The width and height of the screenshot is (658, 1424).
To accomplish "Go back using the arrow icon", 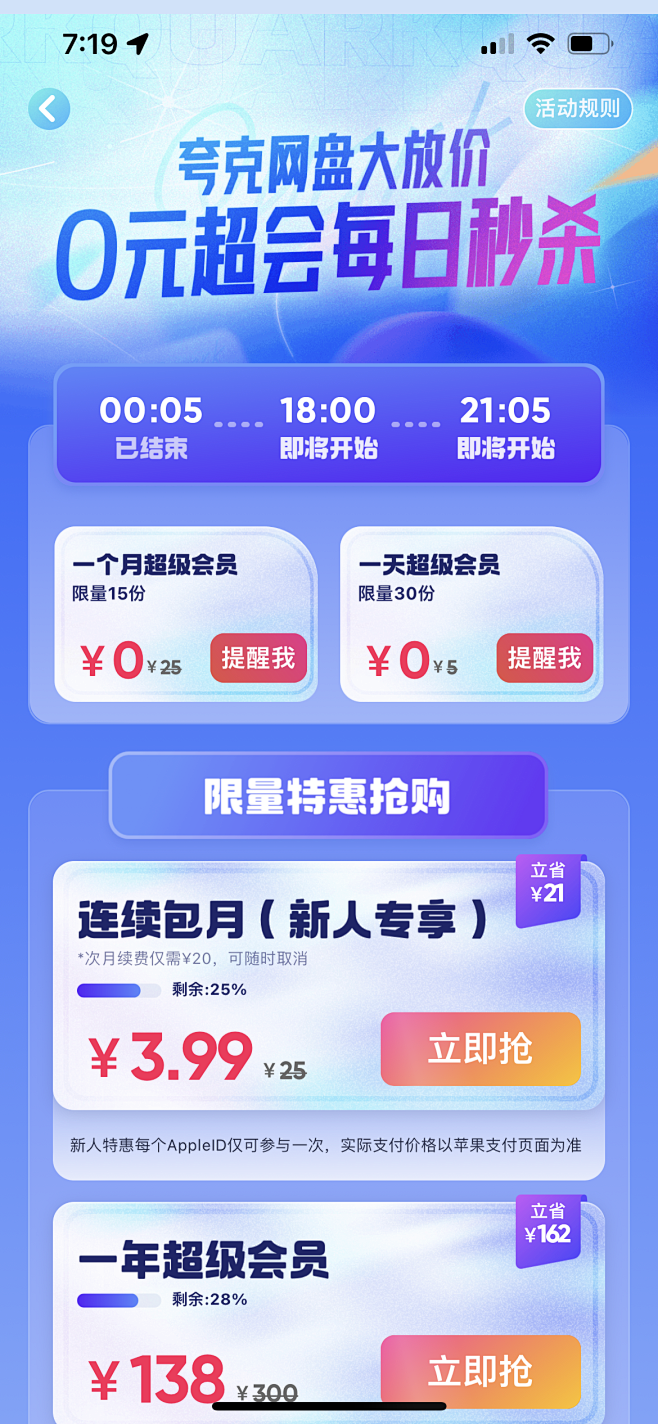I will 49,109.
